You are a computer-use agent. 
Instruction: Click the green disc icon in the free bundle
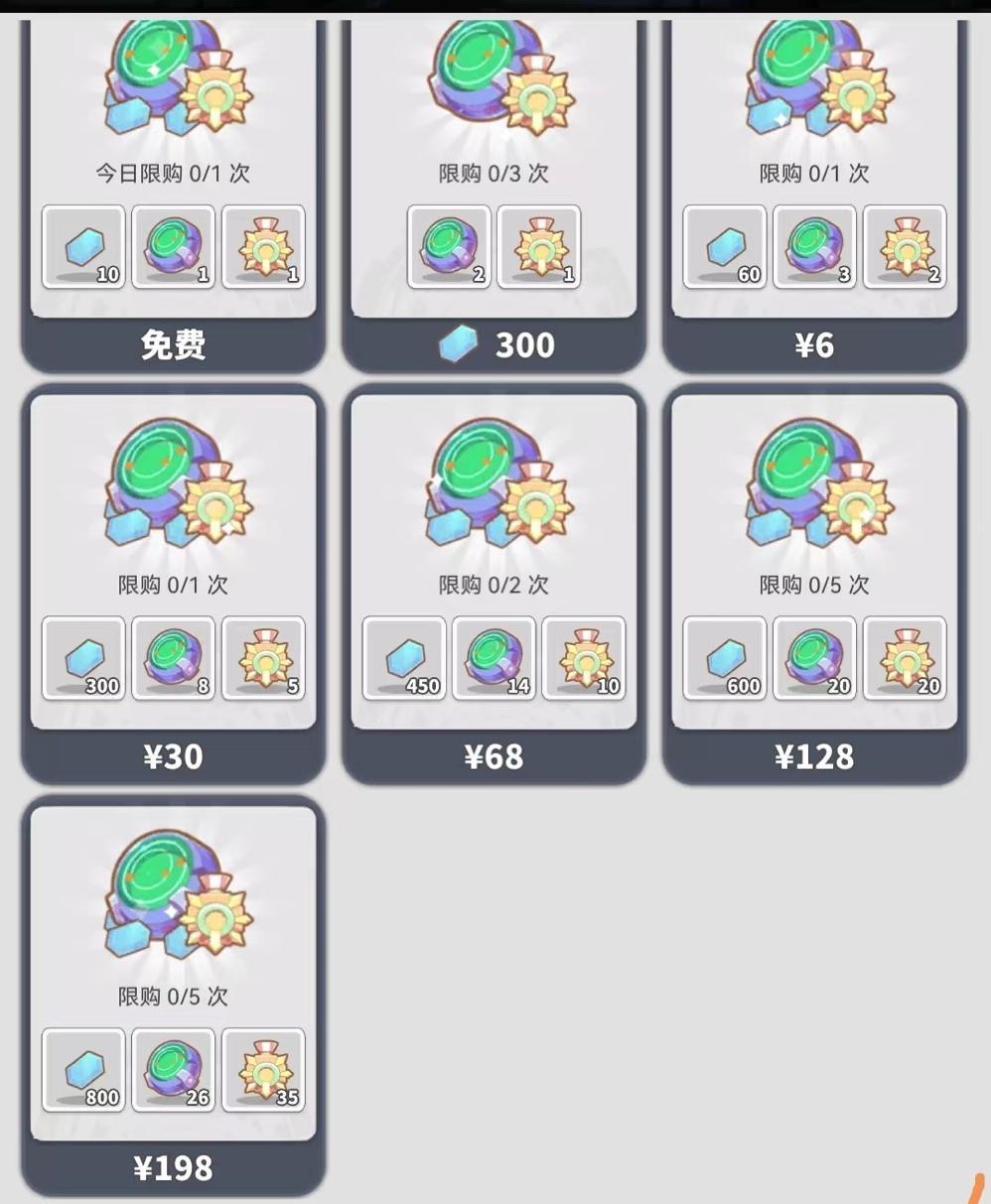[x=173, y=247]
